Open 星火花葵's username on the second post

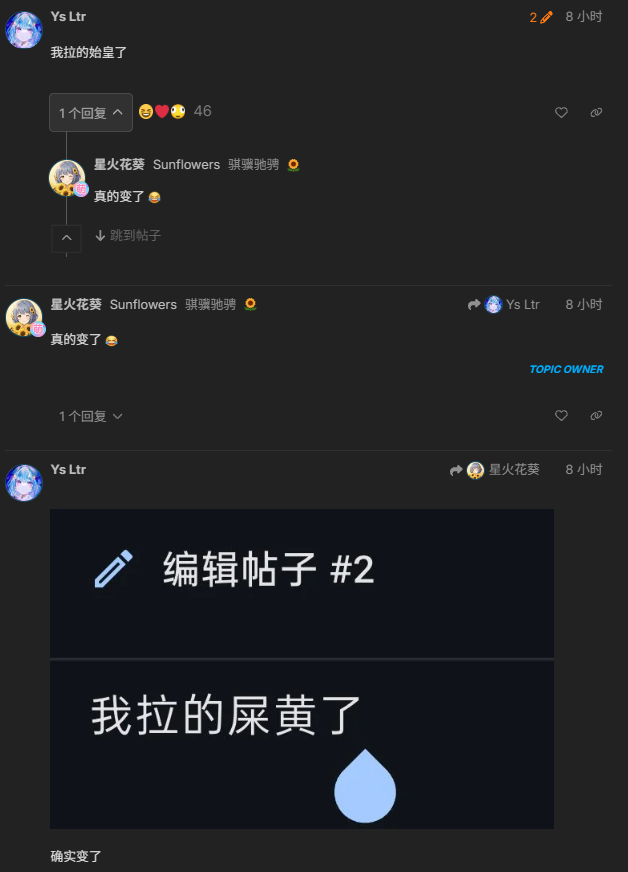coord(76,305)
